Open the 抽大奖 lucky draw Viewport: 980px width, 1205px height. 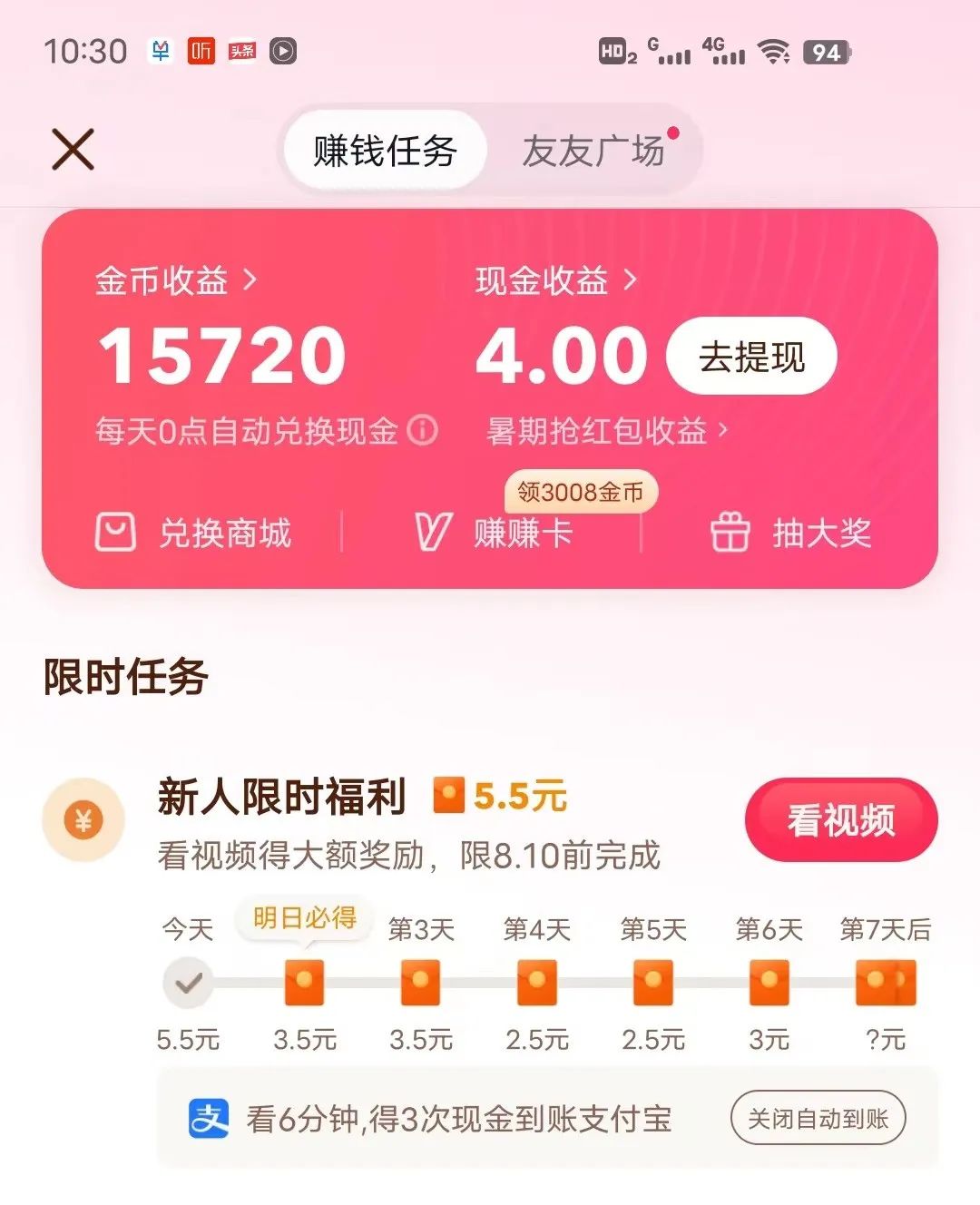point(790,533)
